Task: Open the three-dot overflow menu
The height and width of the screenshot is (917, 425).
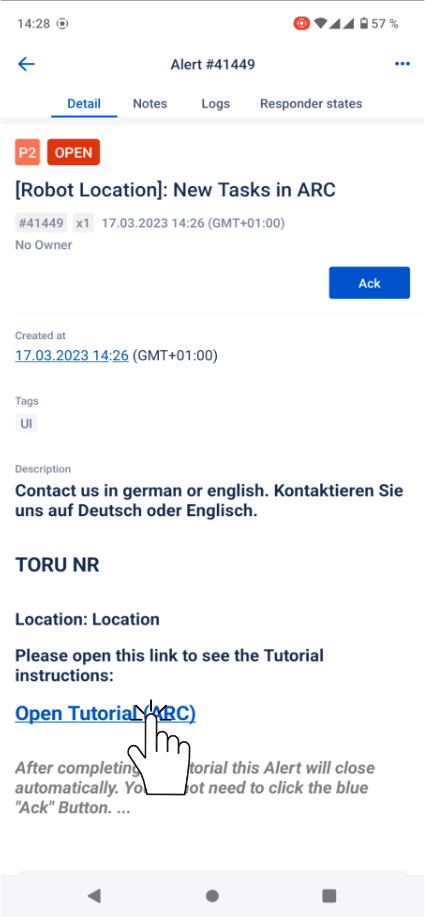Action: (x=402, y=64)
